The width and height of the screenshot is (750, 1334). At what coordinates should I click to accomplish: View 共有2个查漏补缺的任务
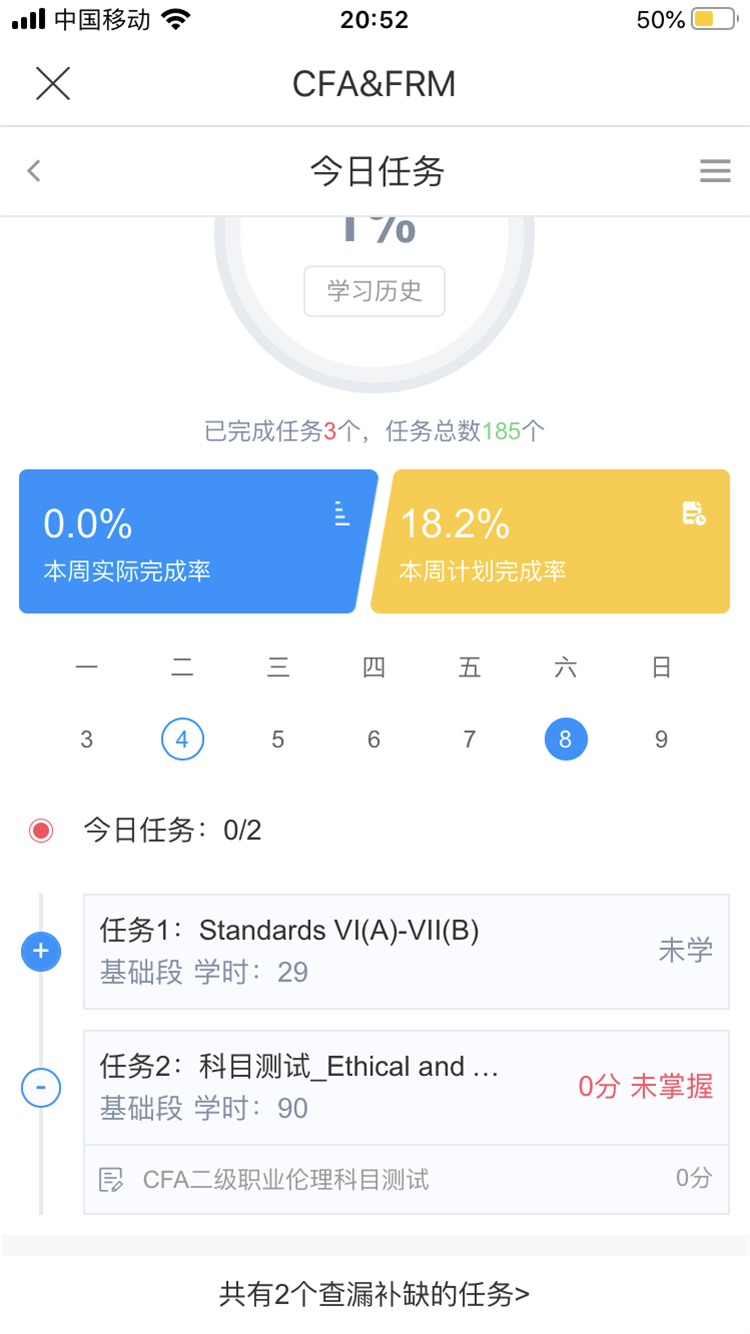pos(374,1294)
